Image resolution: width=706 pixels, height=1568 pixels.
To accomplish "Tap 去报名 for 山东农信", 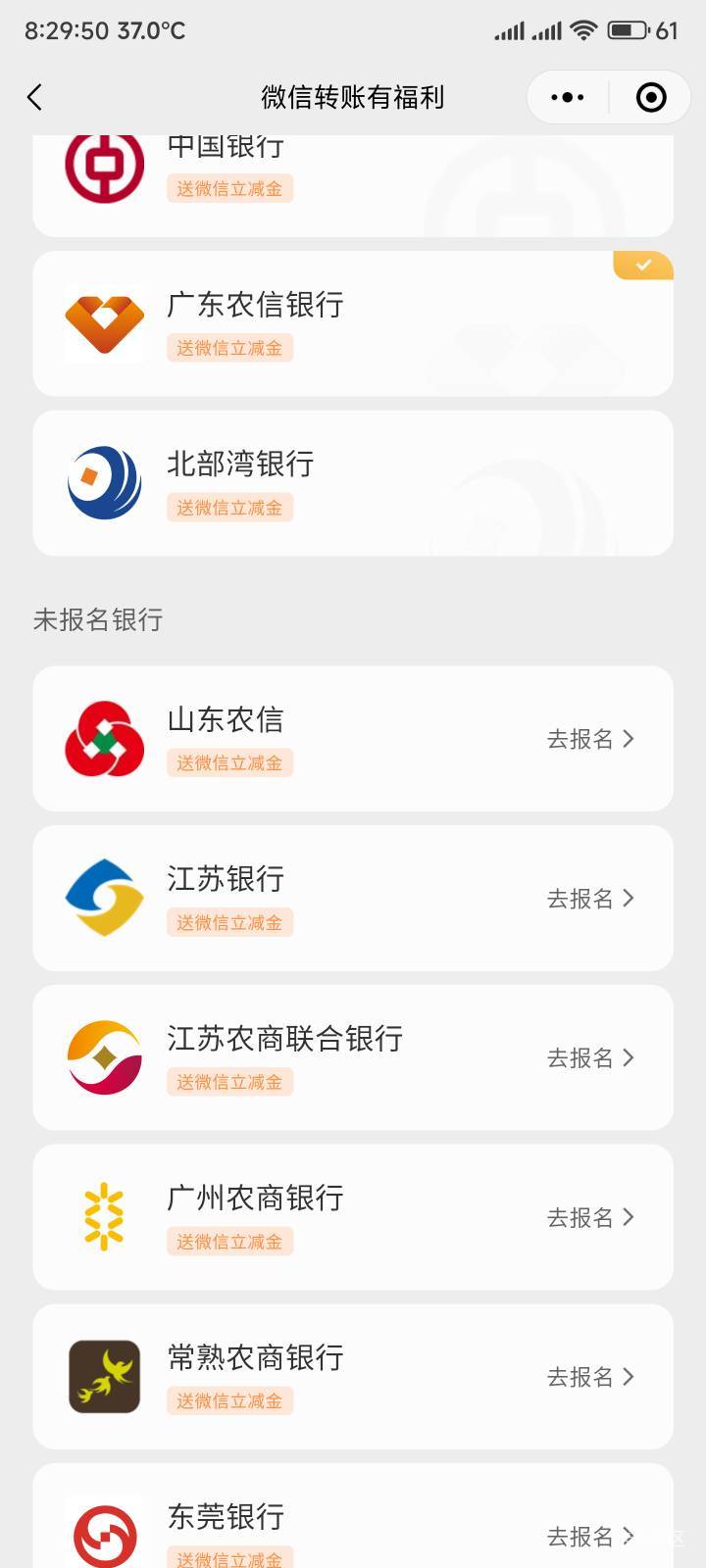I will click(x=590, y=739).
